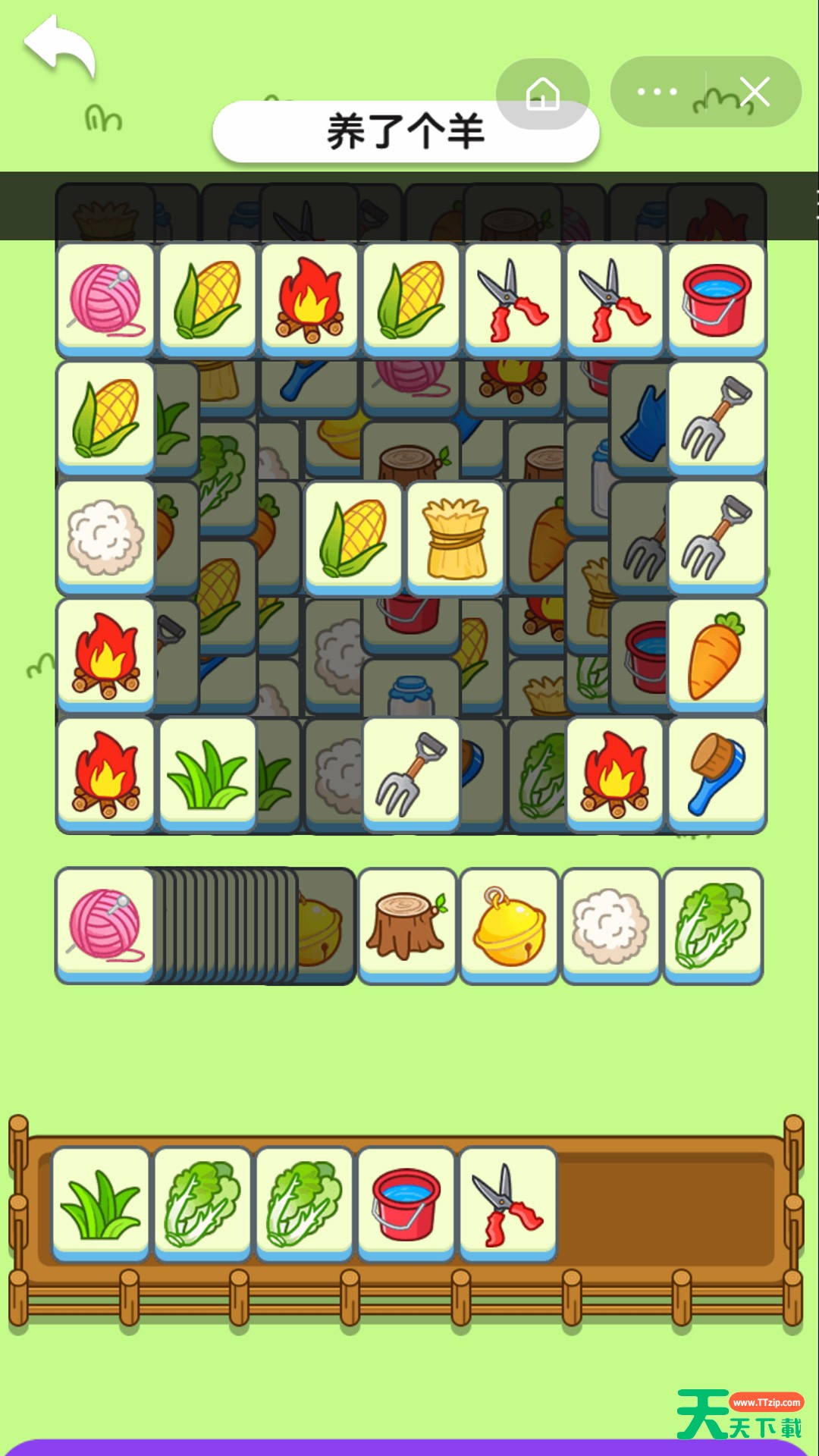Close the mini game with X
Image resolution: width=819 pixels, height=1456 pixels.
(755, 93)
